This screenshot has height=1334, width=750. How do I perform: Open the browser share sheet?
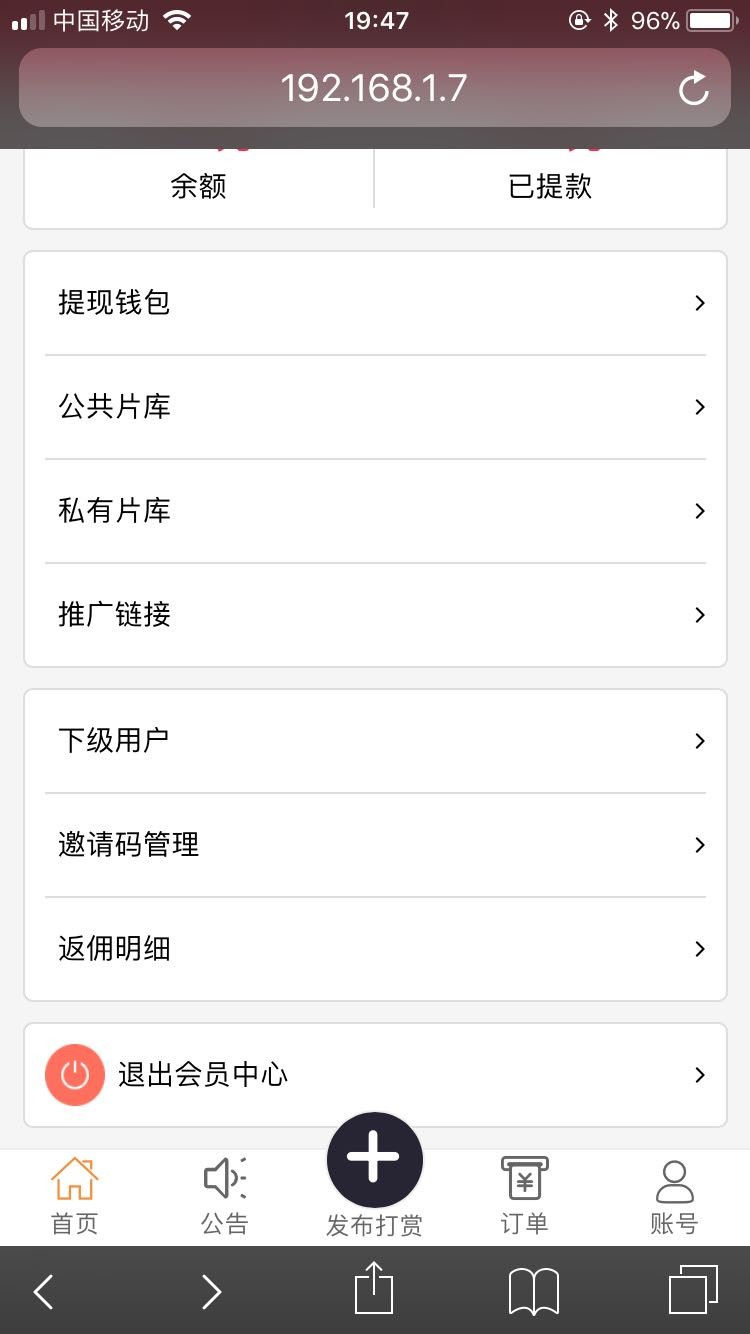tap(375, 1290)
